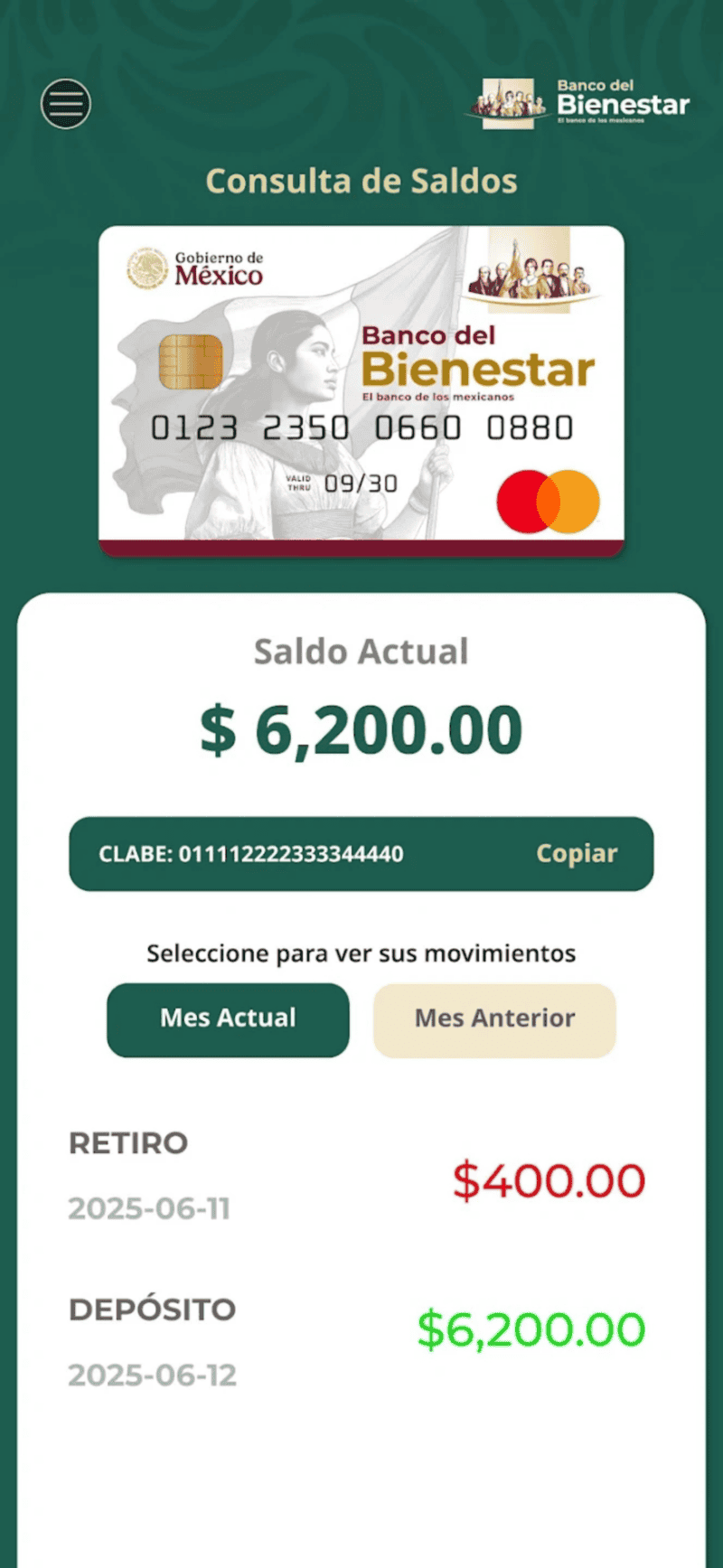Click the Mastercard logo on the card
The width and height of the screenshot is (723, 1568).
coord(549,501)
